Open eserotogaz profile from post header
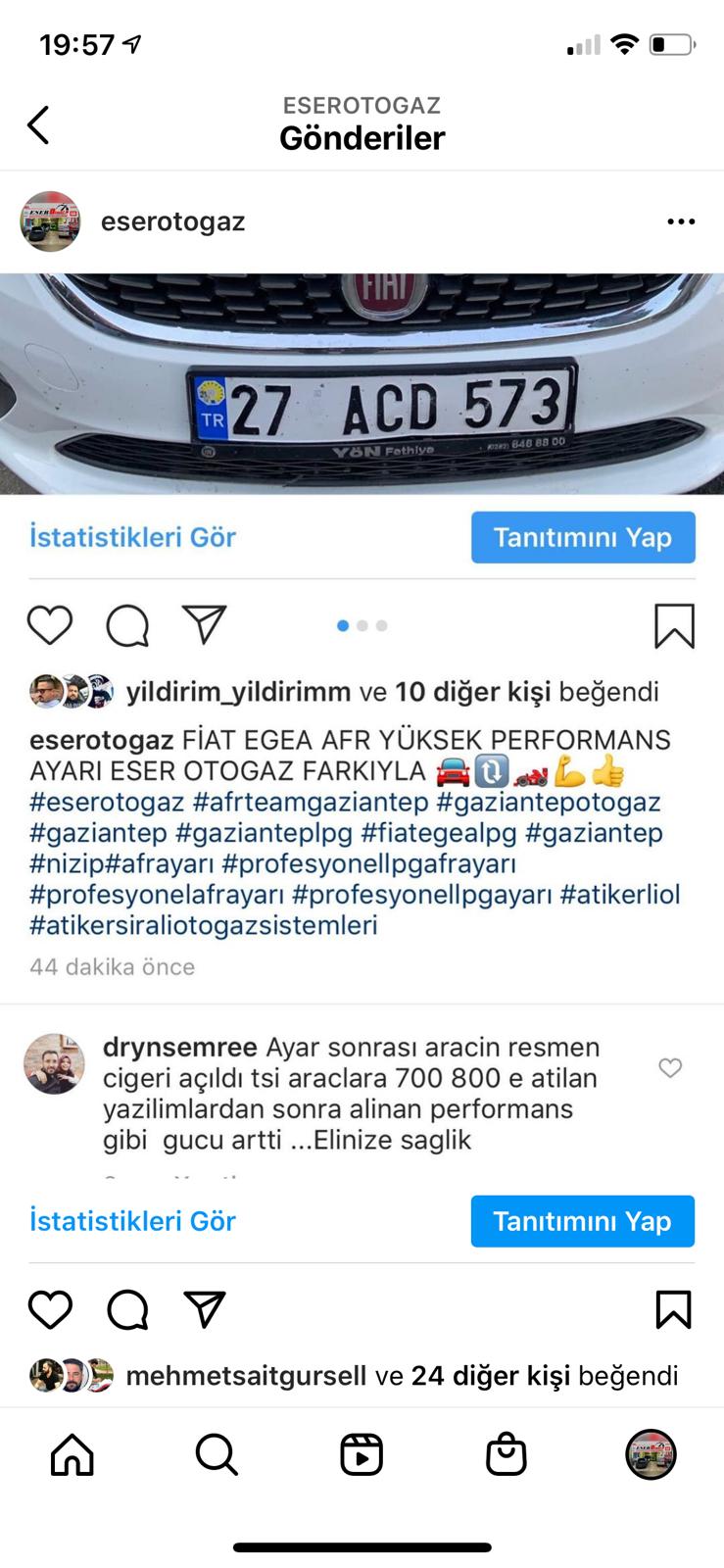724x1568 pixels. (x=172, y=221)
